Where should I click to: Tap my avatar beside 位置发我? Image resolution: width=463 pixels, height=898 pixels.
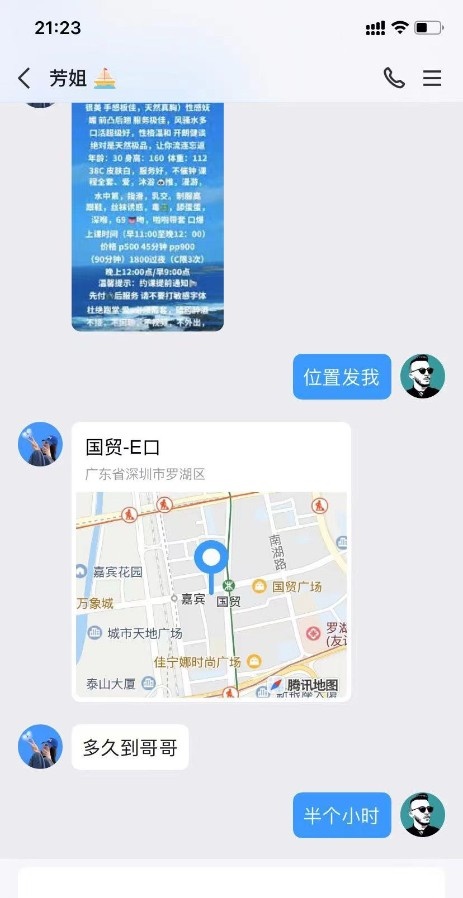click(x=422, y=376)
